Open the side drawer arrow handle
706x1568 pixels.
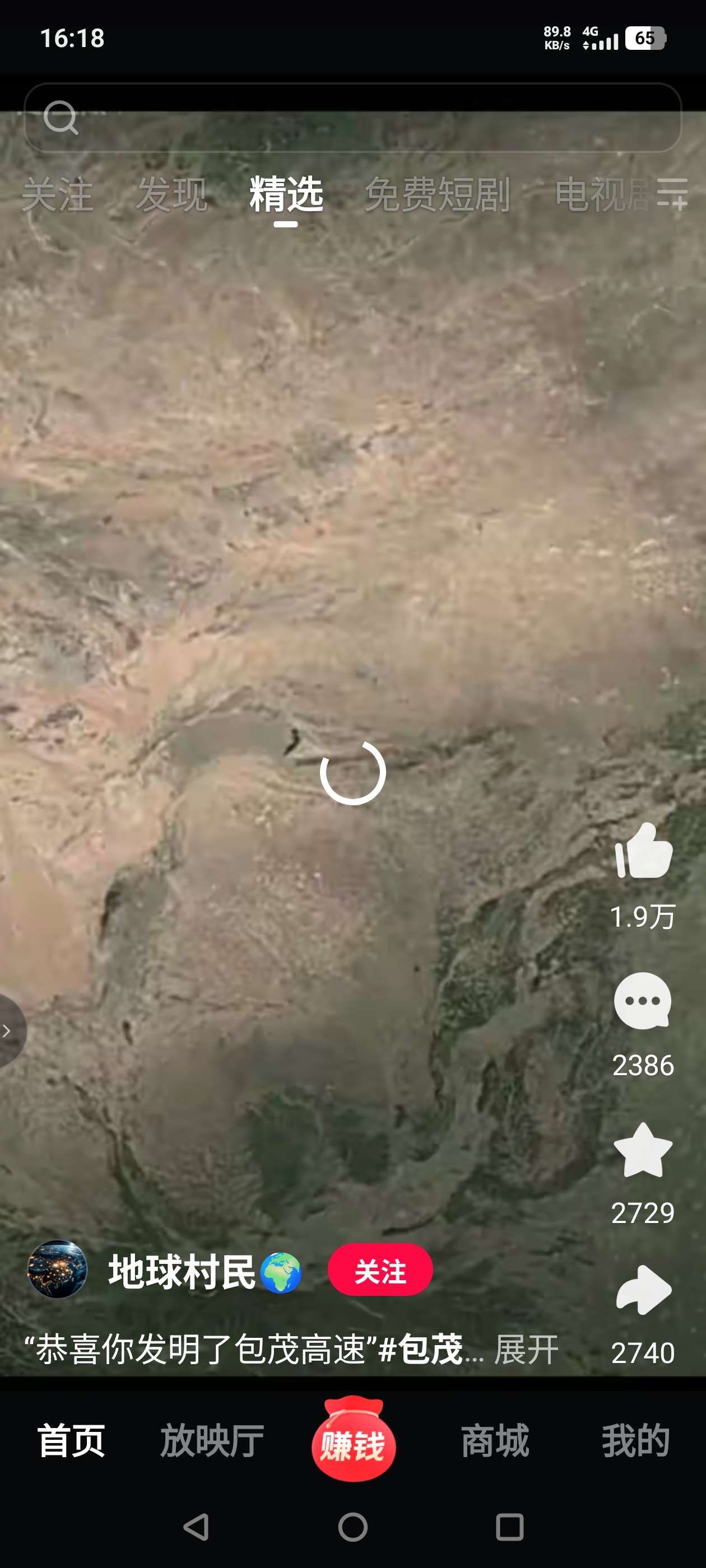click(x=8, y=1030)
